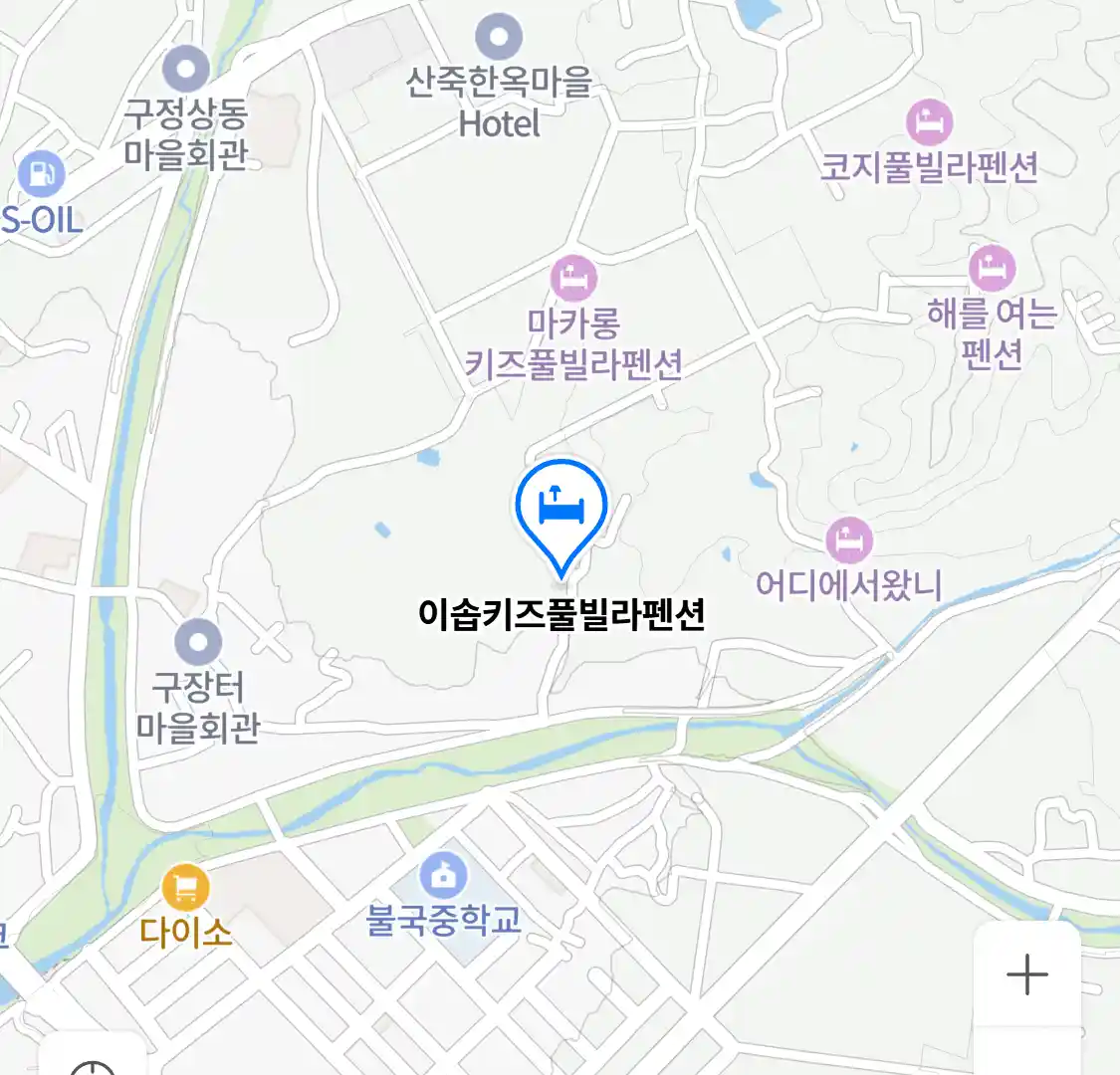Open 해를 여는 펜션 marker
The image size is (1120, 1075).
coord(992,268)
